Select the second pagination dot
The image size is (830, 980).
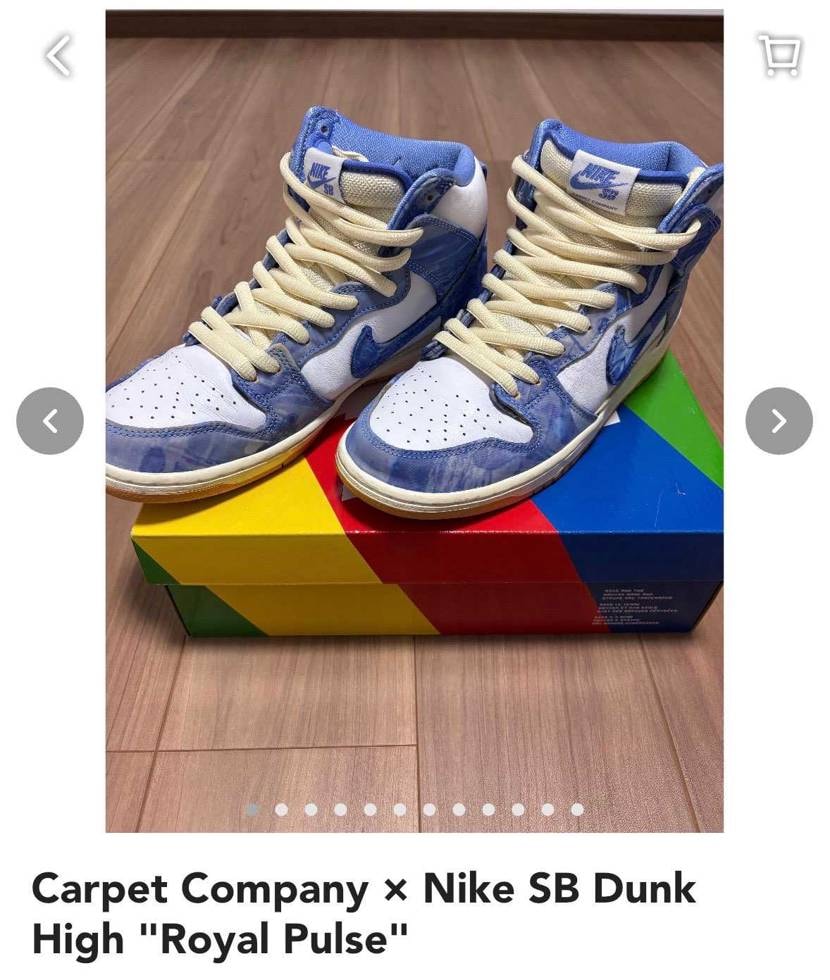[x=280, y=808]
